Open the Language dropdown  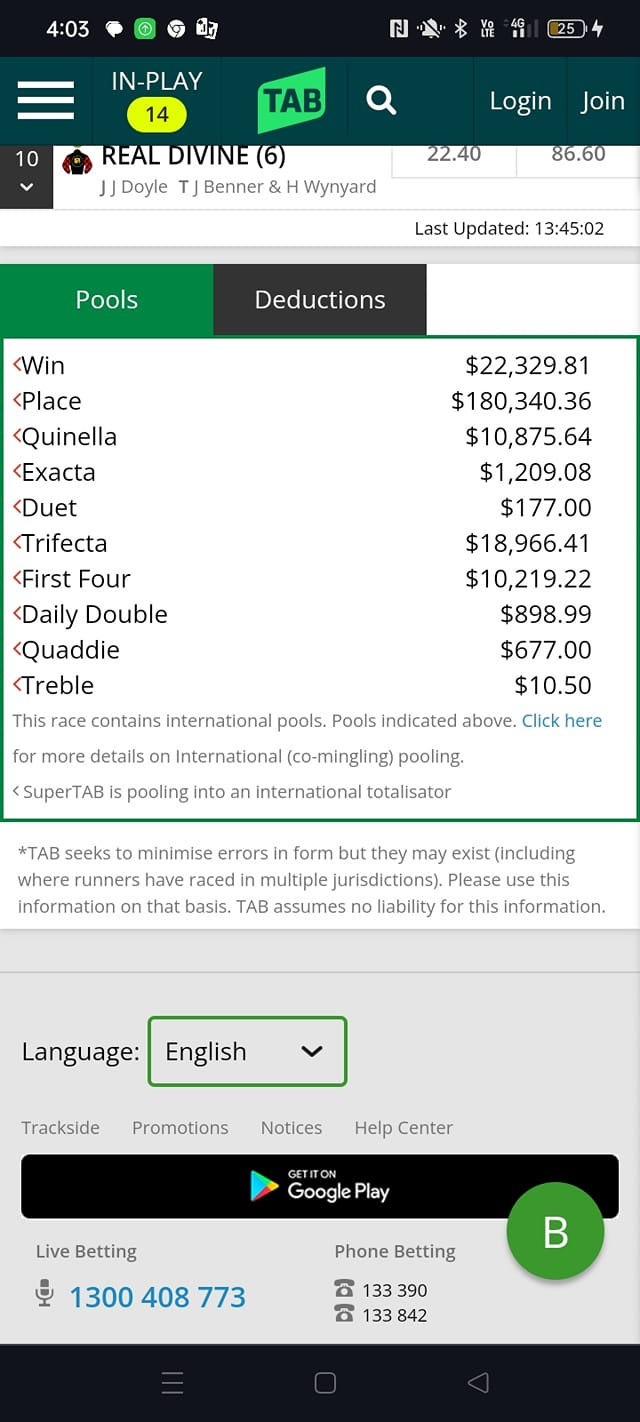click(247, 1051)
